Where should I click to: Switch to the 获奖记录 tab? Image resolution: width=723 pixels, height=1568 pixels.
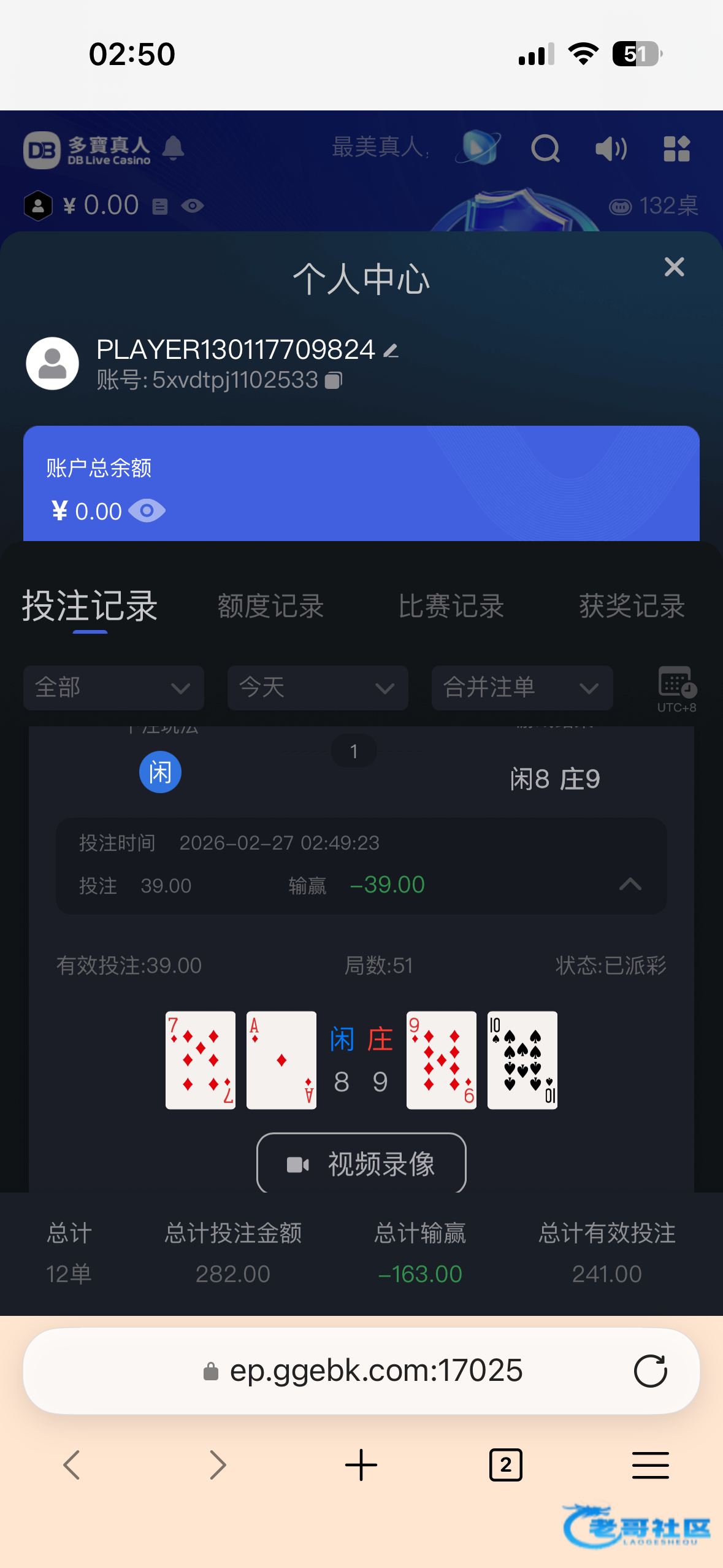(x=632, y=606)
